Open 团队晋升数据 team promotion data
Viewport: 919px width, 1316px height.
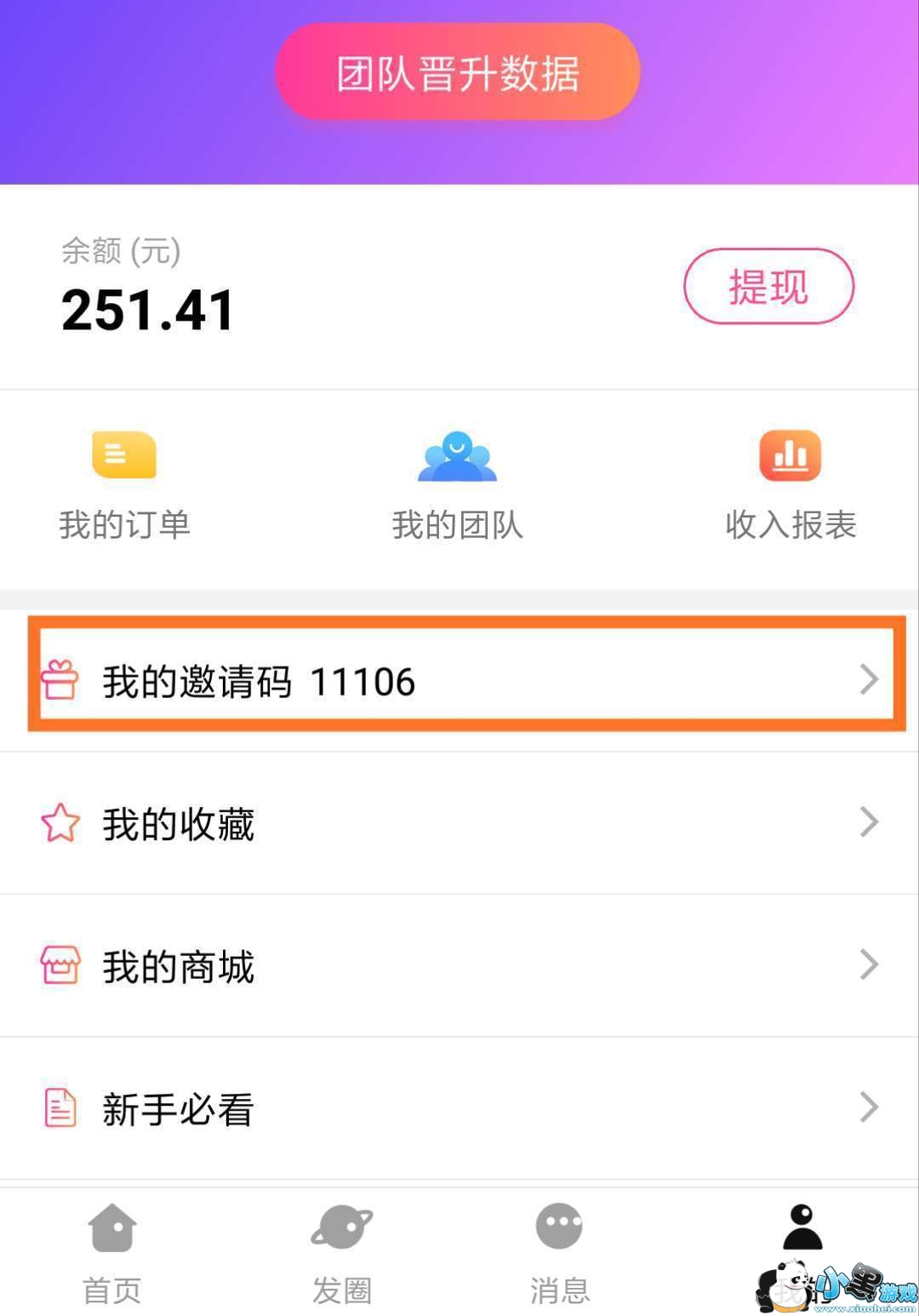tap(457, 72)
